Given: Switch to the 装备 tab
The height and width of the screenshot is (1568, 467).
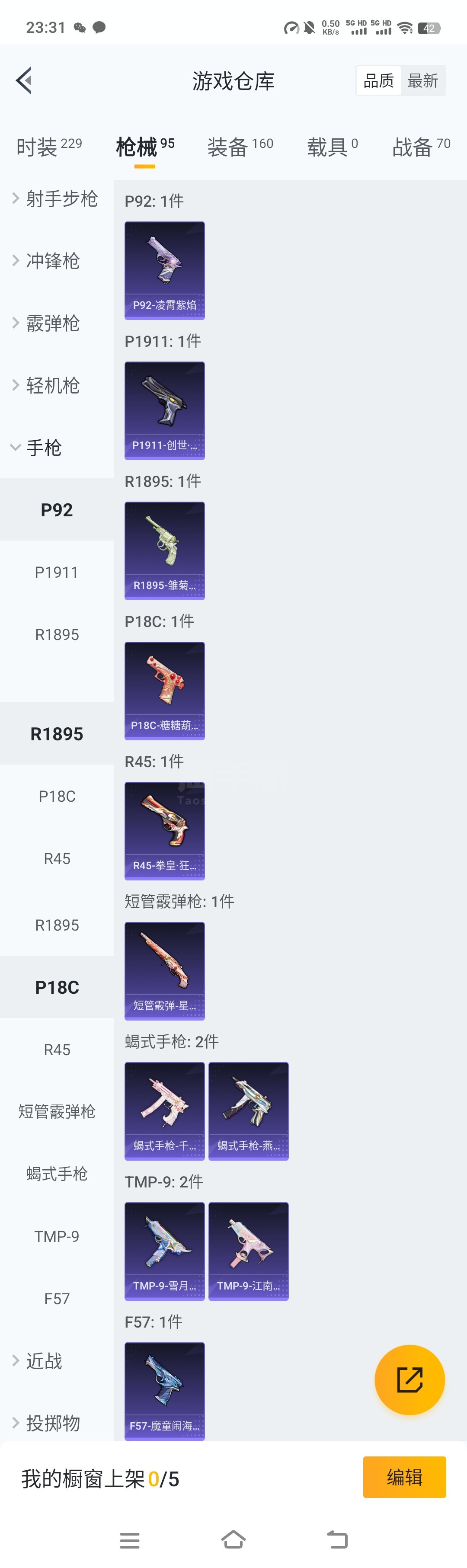Looking at the screenshot, I should 240,147.
